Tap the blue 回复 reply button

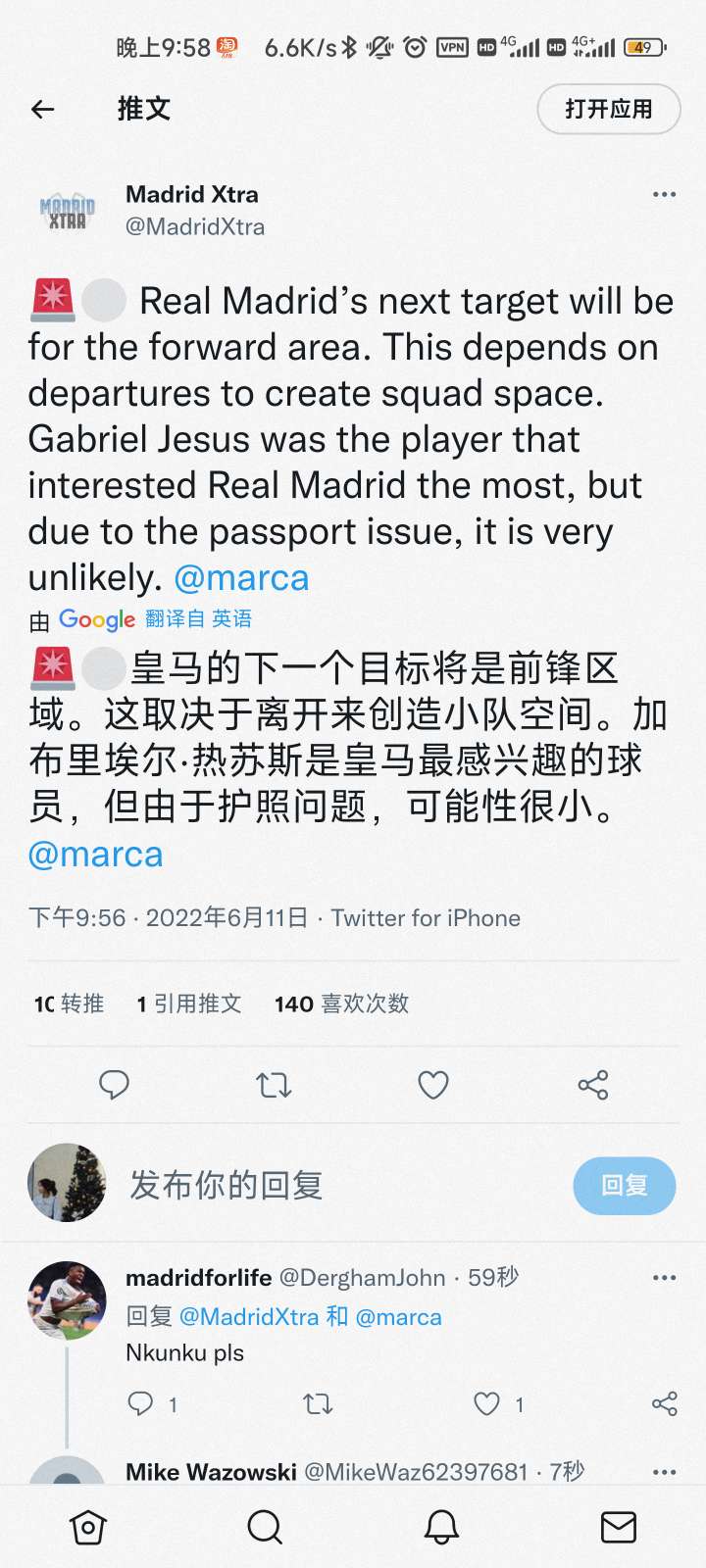tap(624, 1186)
